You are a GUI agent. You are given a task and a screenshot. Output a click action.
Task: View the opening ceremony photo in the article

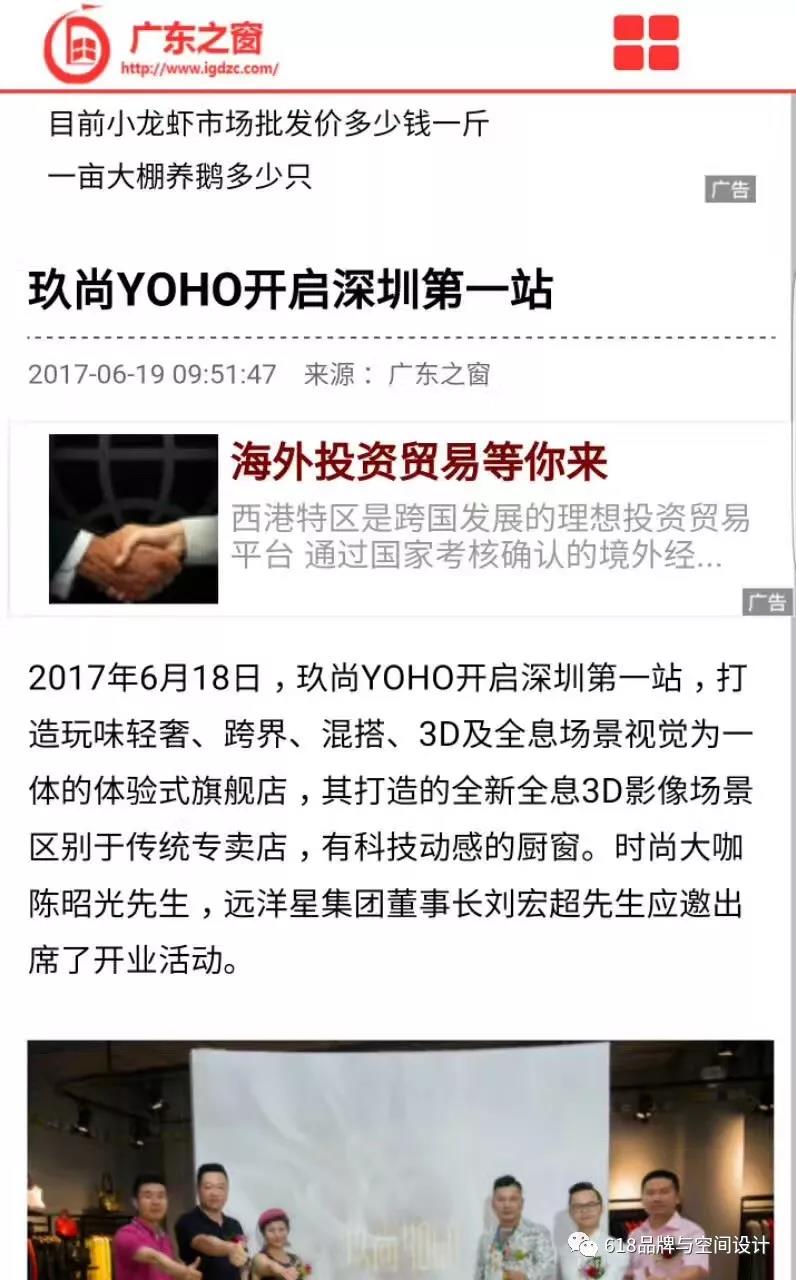coord(400,1160)
